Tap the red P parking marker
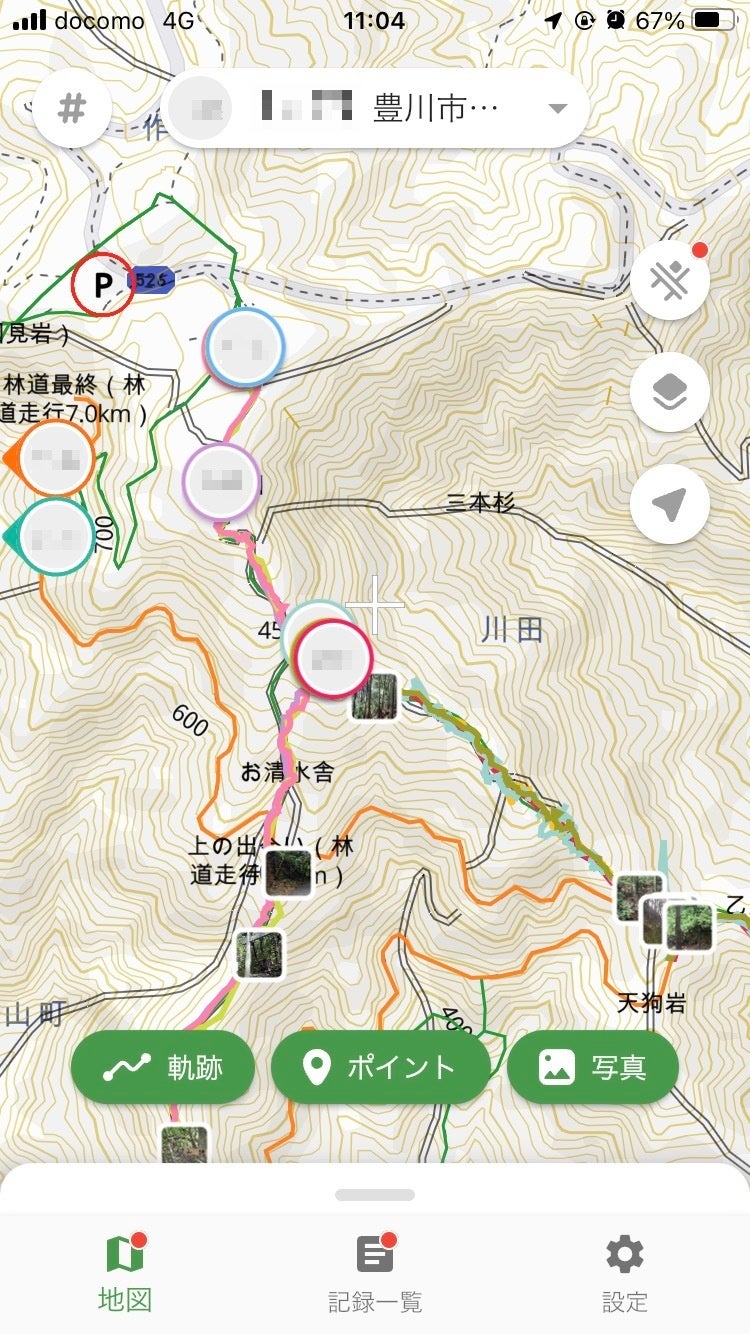The width and height of the screenshot is (750, 1334). click(x=102, y=285)
